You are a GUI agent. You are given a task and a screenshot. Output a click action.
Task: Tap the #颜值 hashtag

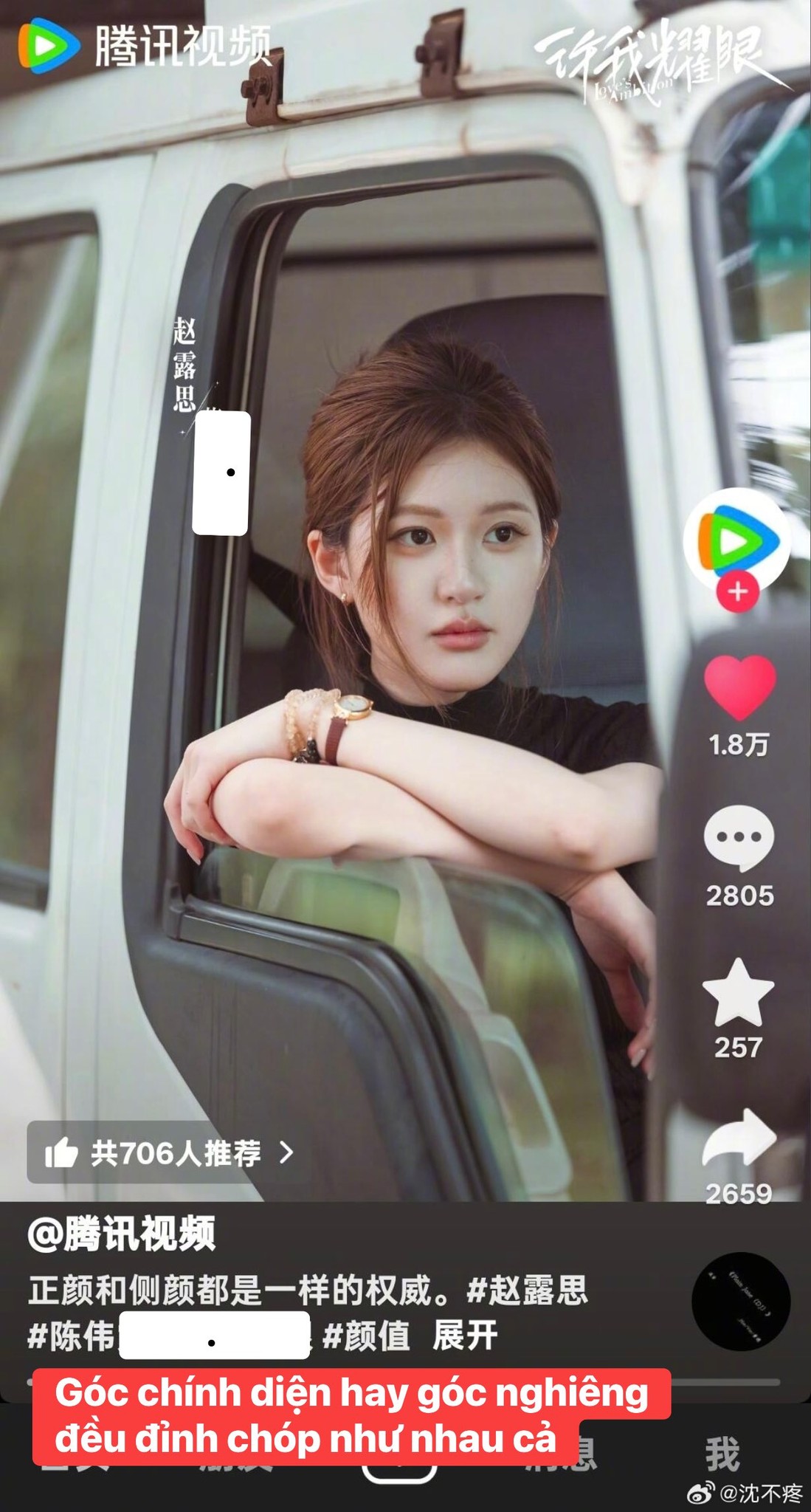coord(367,1336)
